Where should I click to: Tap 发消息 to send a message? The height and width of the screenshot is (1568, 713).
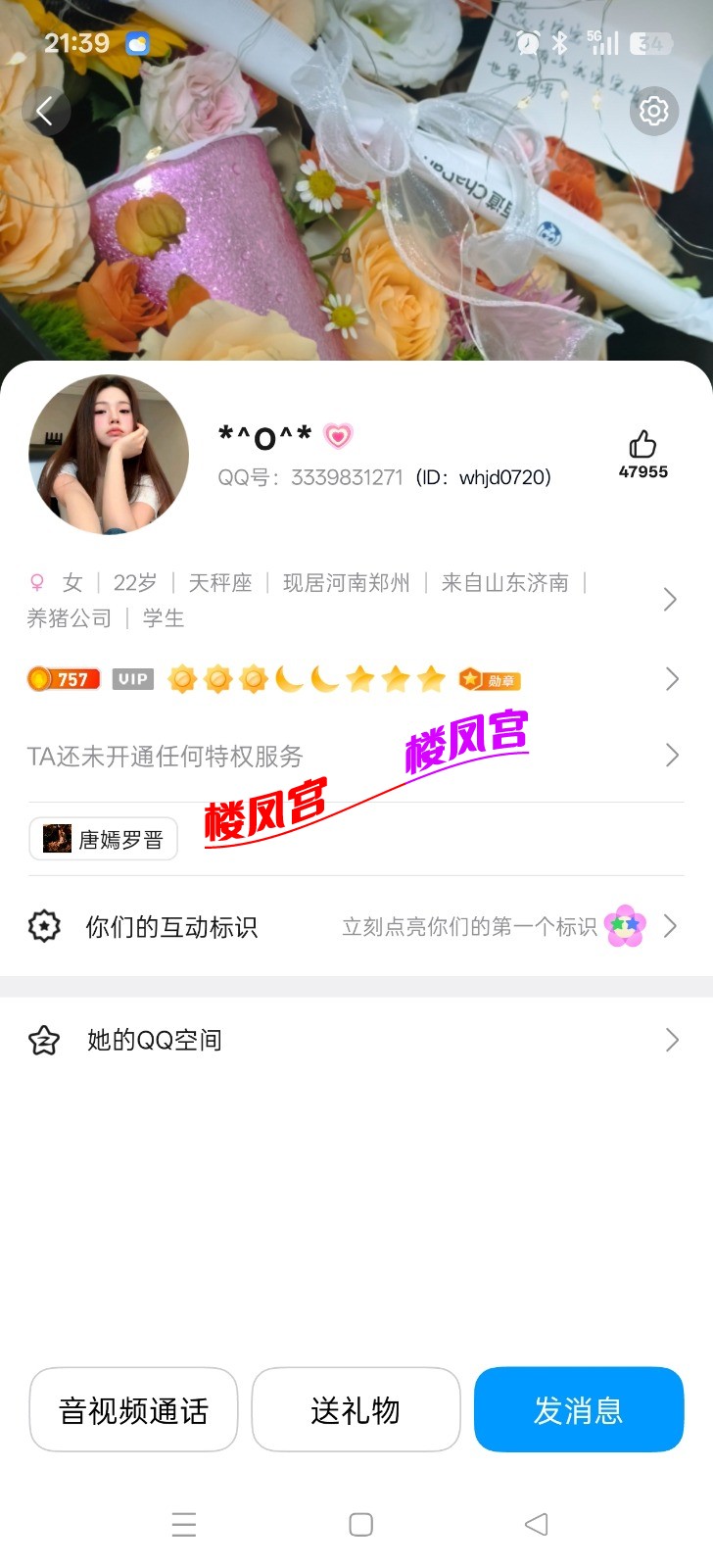579,1410
